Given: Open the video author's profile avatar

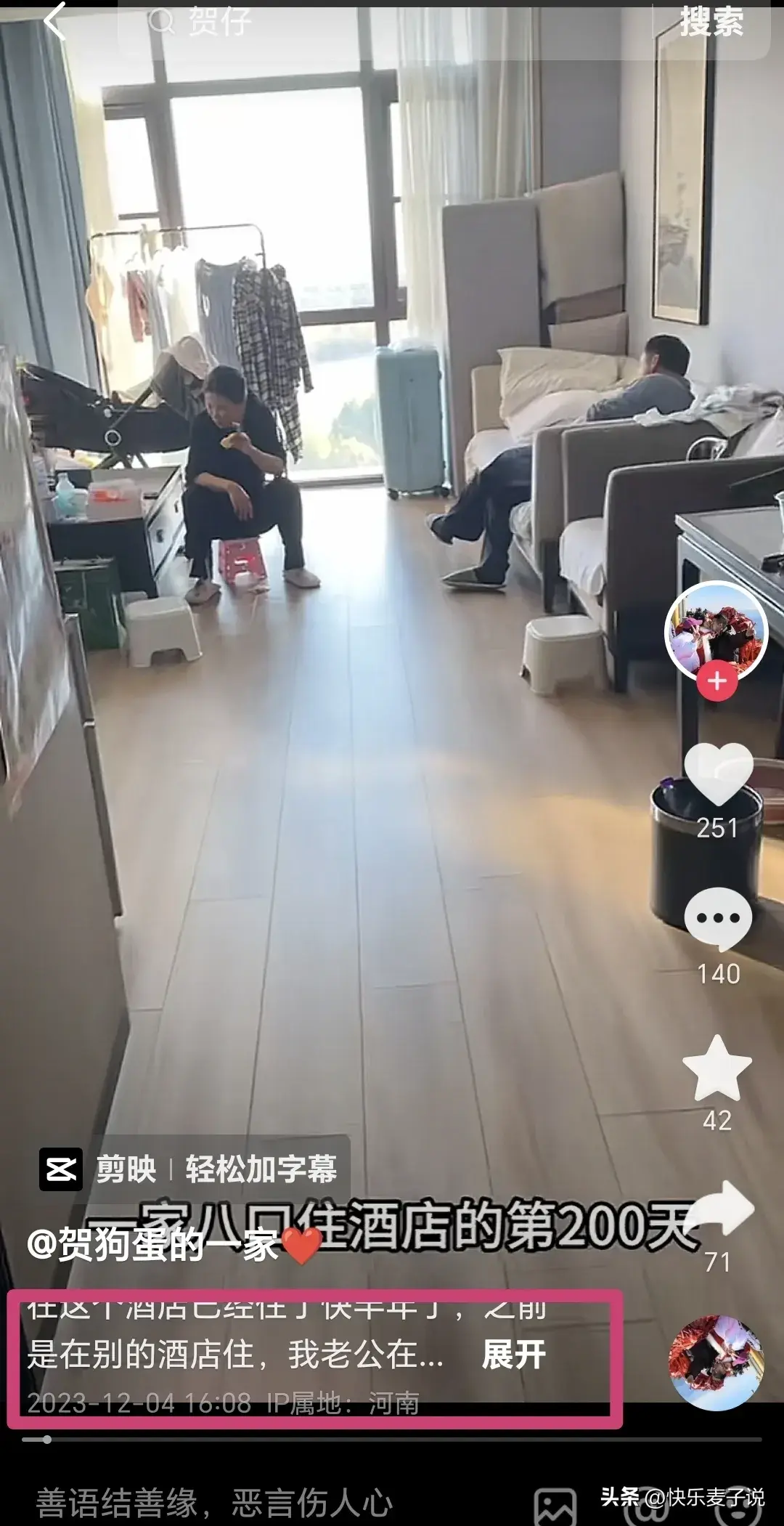Looking at the screenshot, I should click(716, 630).
